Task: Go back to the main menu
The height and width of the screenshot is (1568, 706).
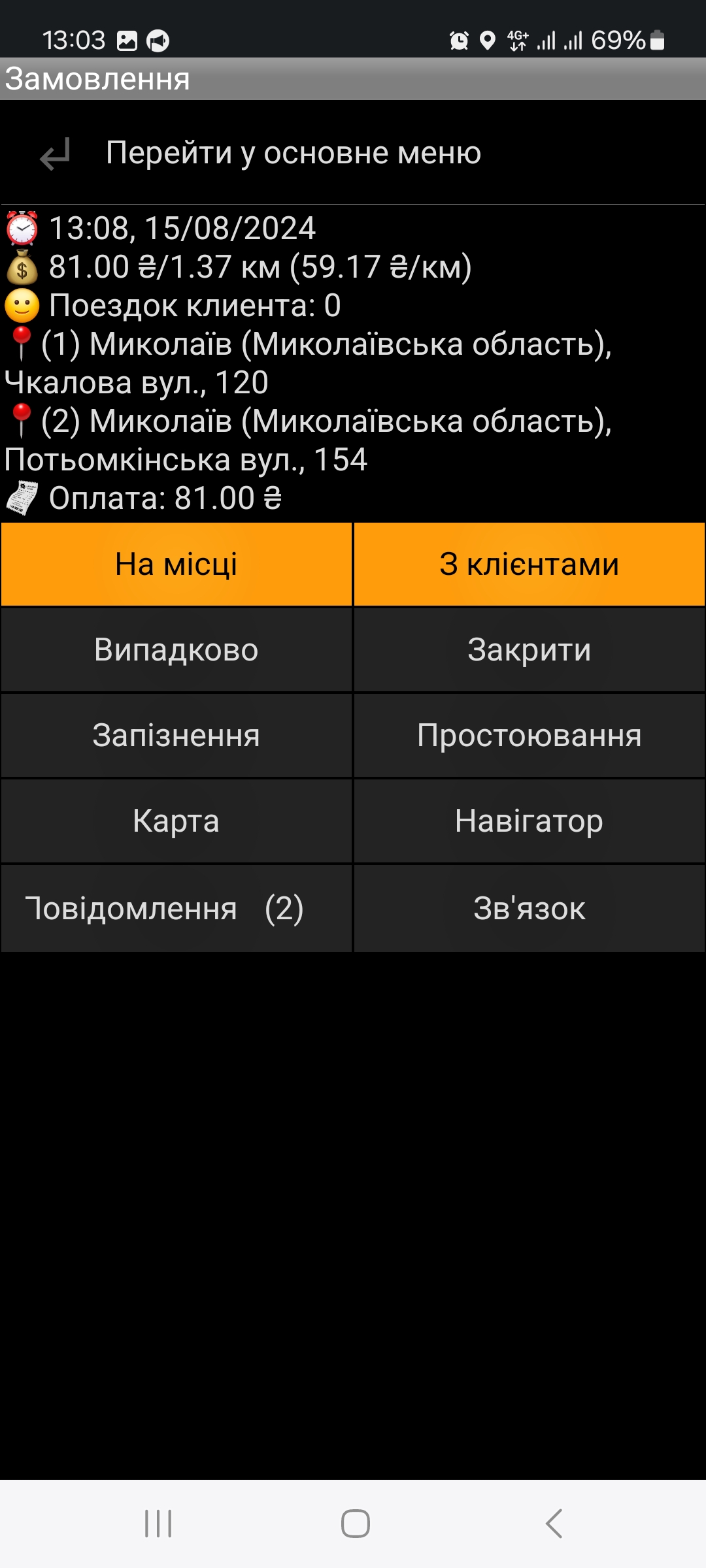Action: tap(293, 154)
